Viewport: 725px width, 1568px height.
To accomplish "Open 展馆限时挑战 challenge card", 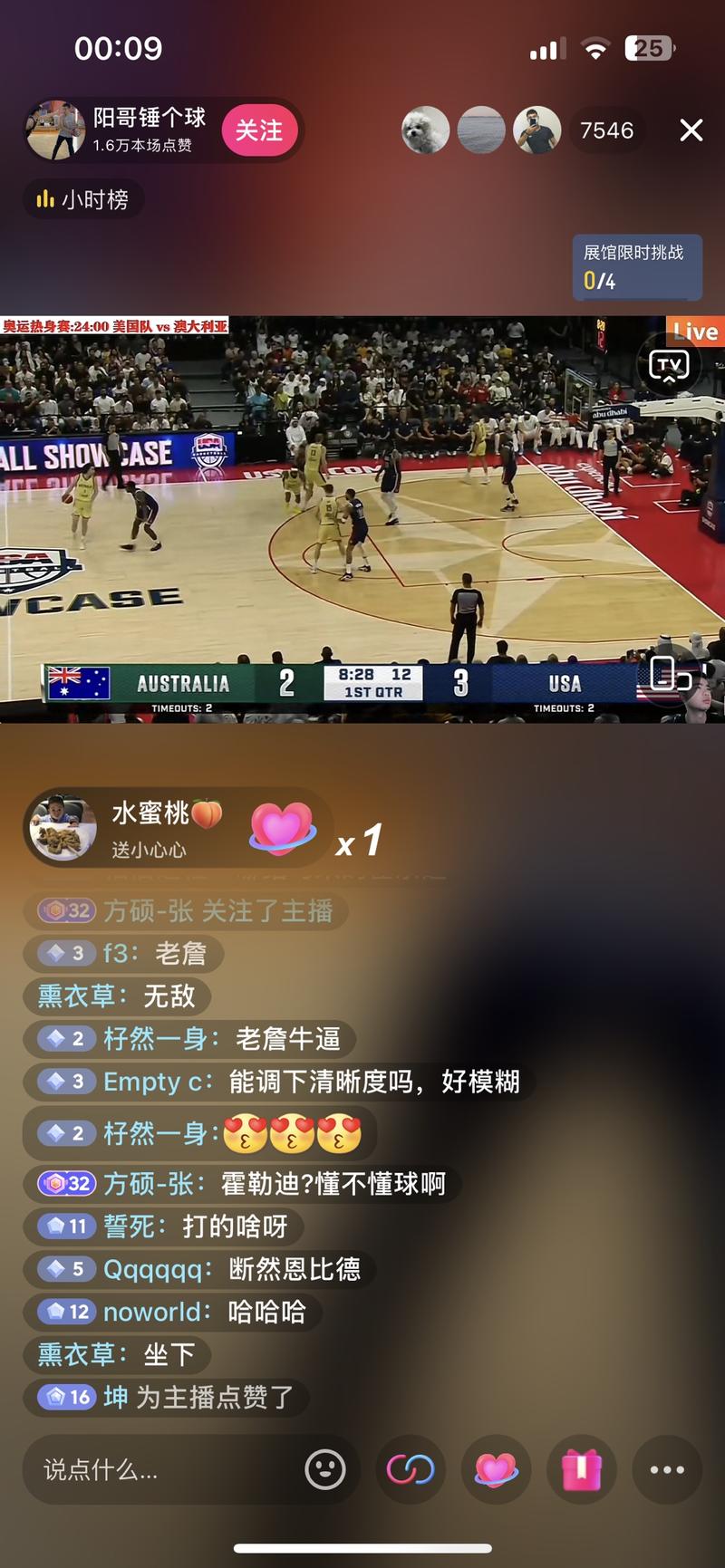I will point(636,267).
